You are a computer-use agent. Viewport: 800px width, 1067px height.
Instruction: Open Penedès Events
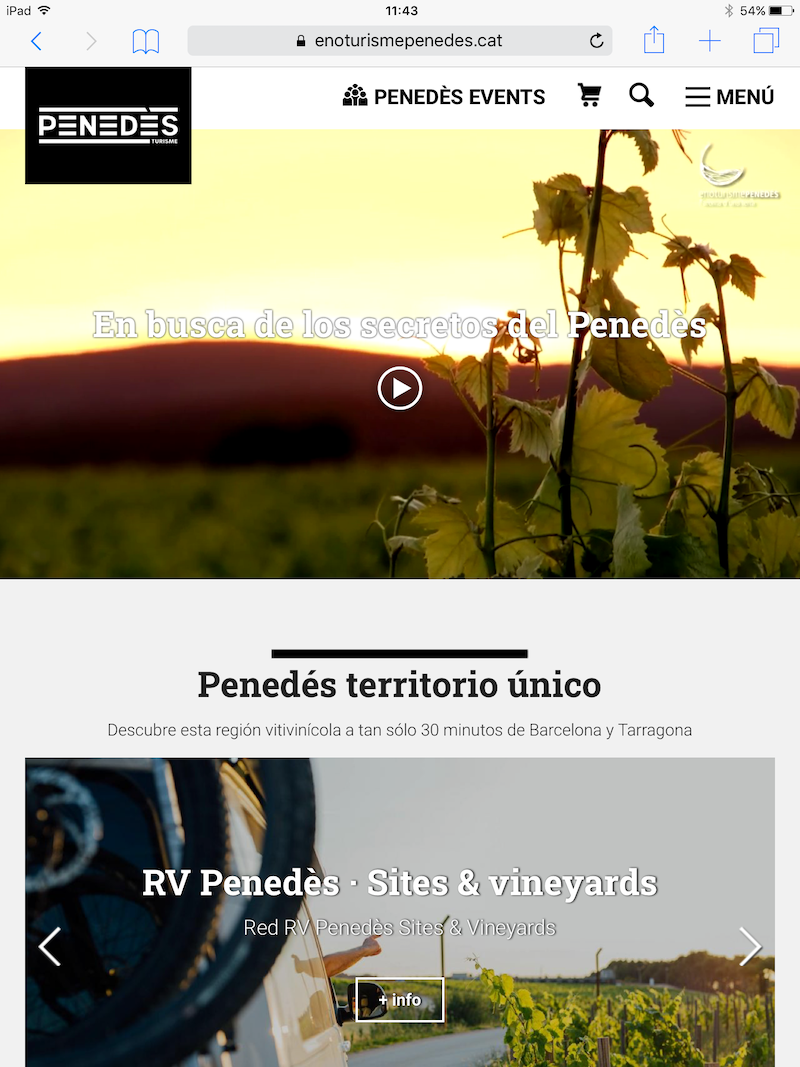tap(444, 97)
